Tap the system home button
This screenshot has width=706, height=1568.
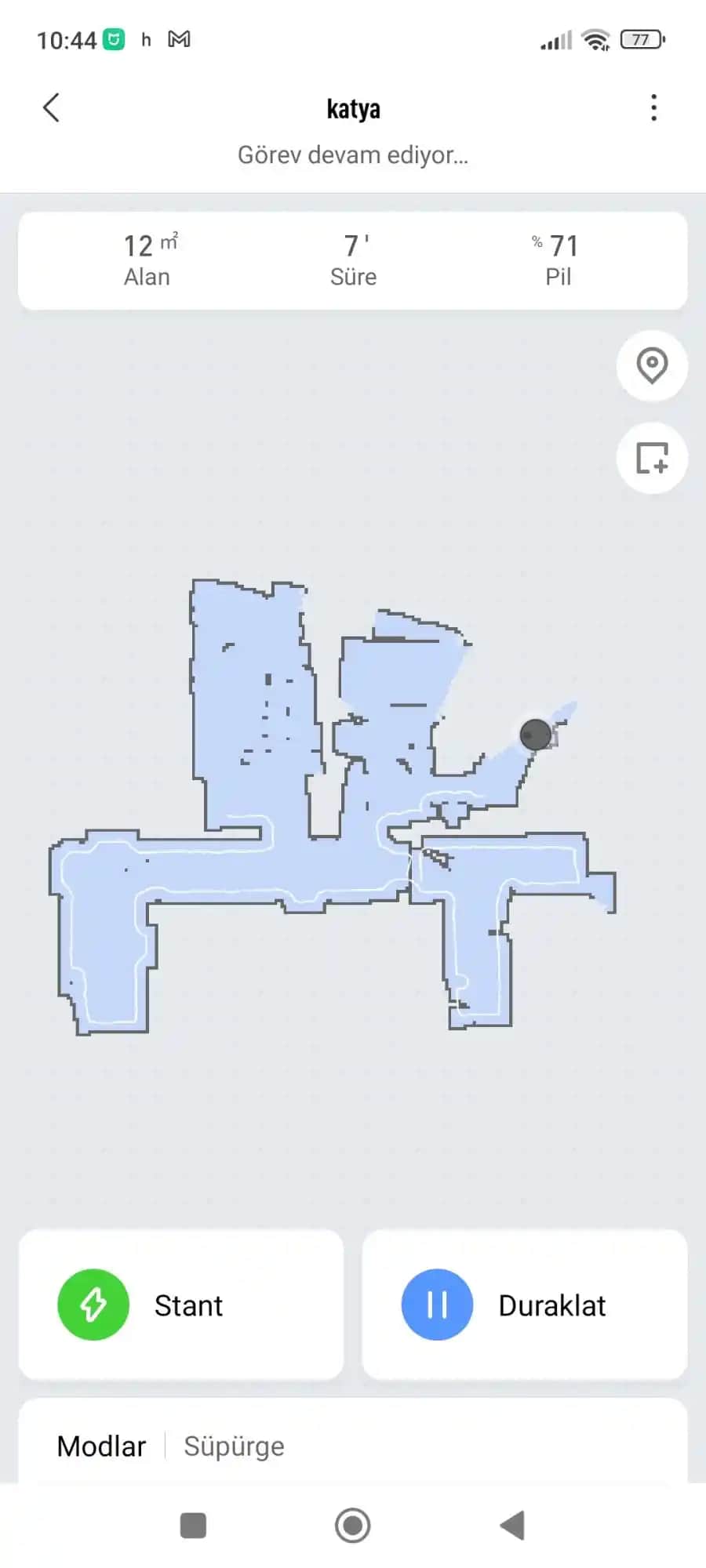[352, 1526]
